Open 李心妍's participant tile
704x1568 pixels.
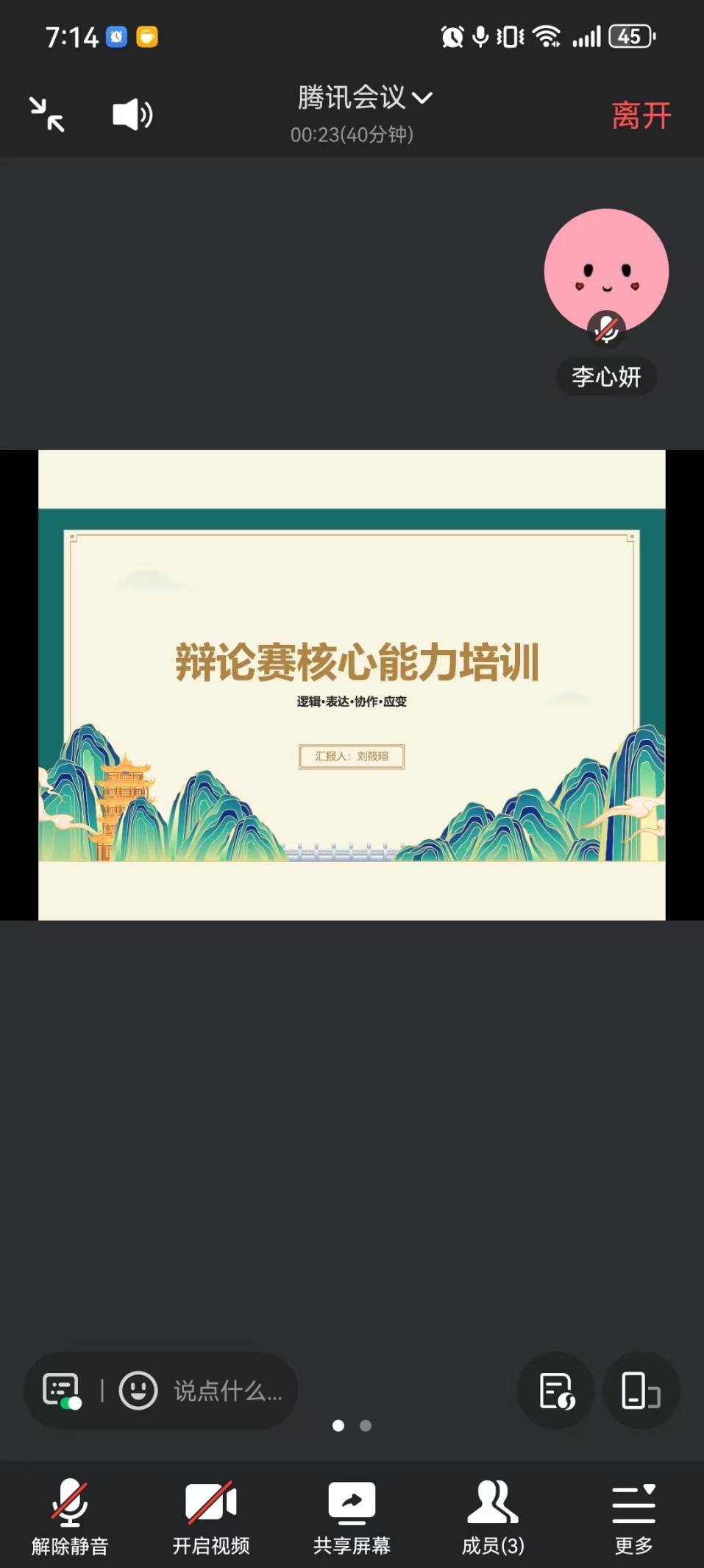[x=606, y=271]
